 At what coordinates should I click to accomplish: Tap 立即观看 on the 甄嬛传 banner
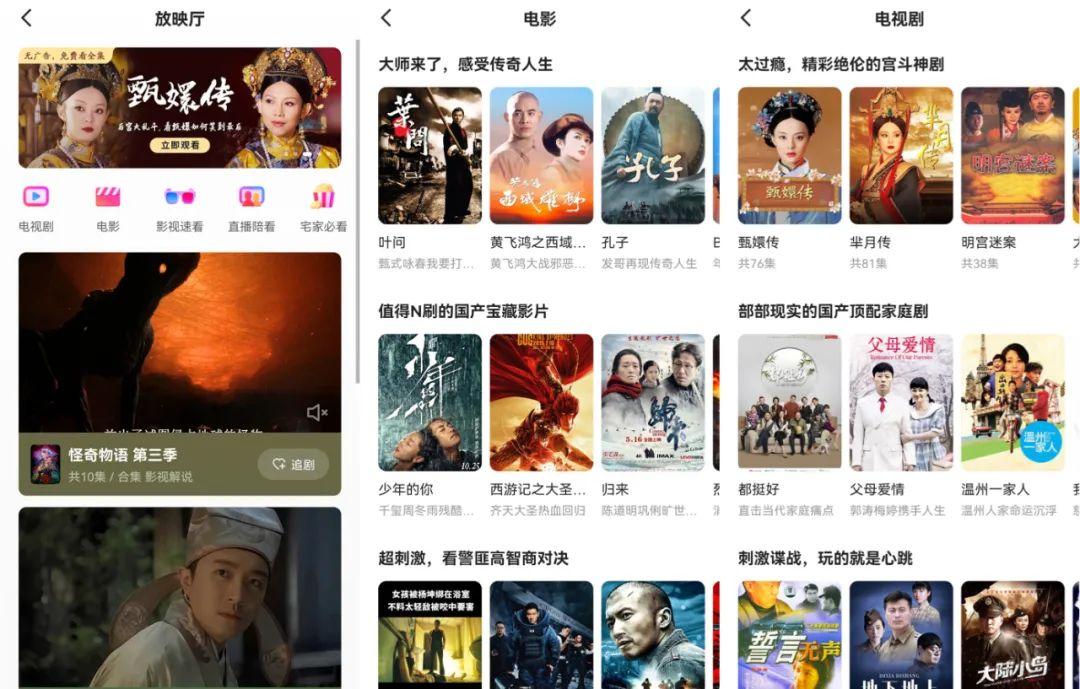click(x=180, y=145)
